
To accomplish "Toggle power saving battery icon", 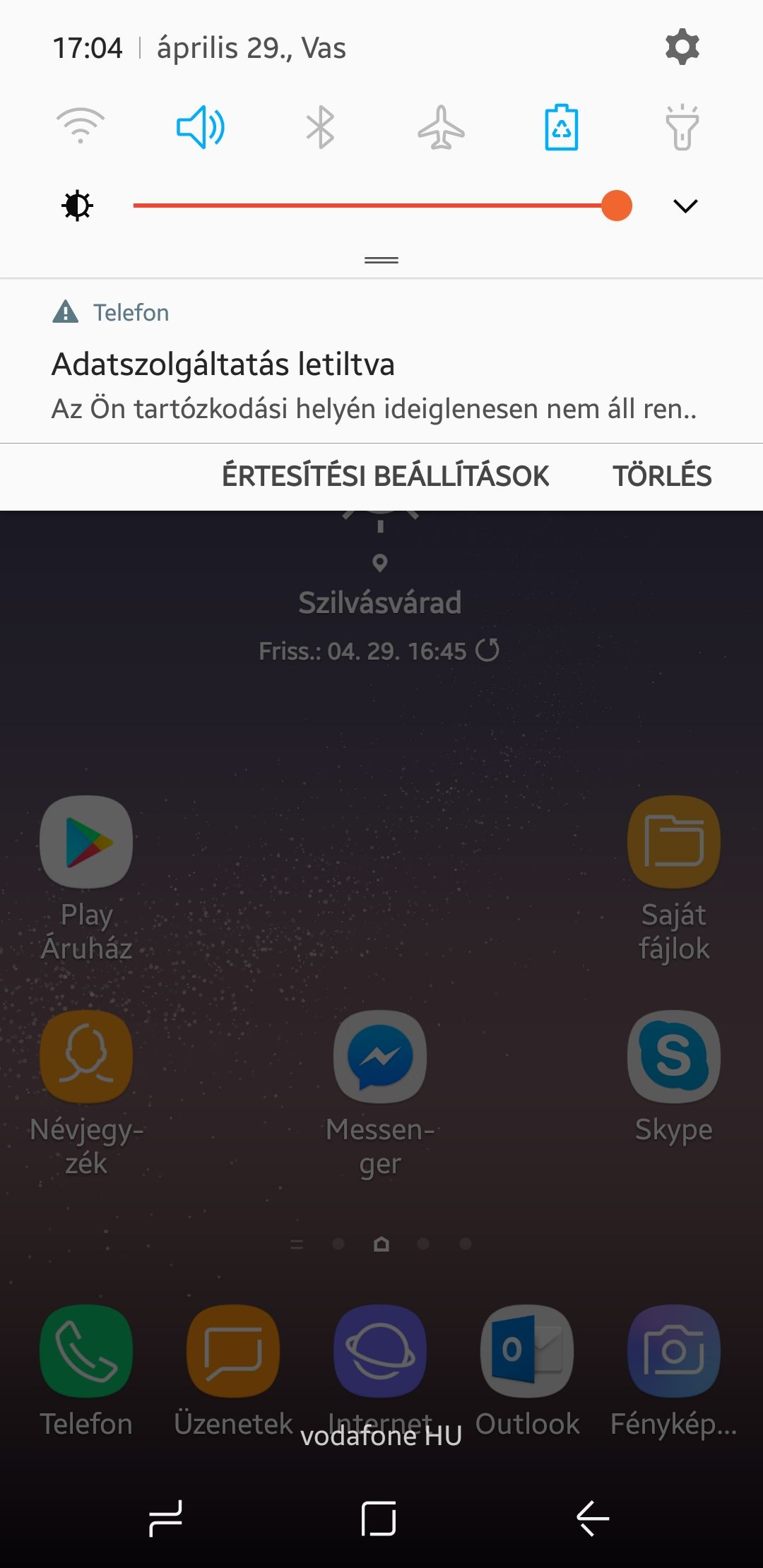I will point(562,127).
